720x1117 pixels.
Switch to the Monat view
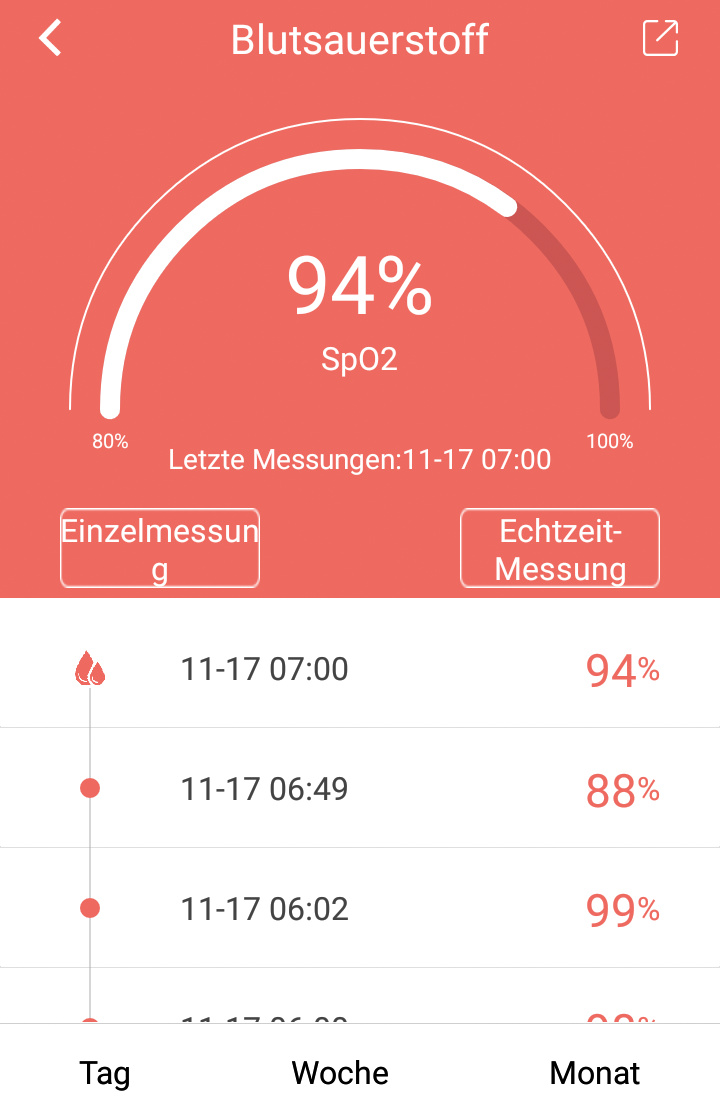click(595, 1073)
